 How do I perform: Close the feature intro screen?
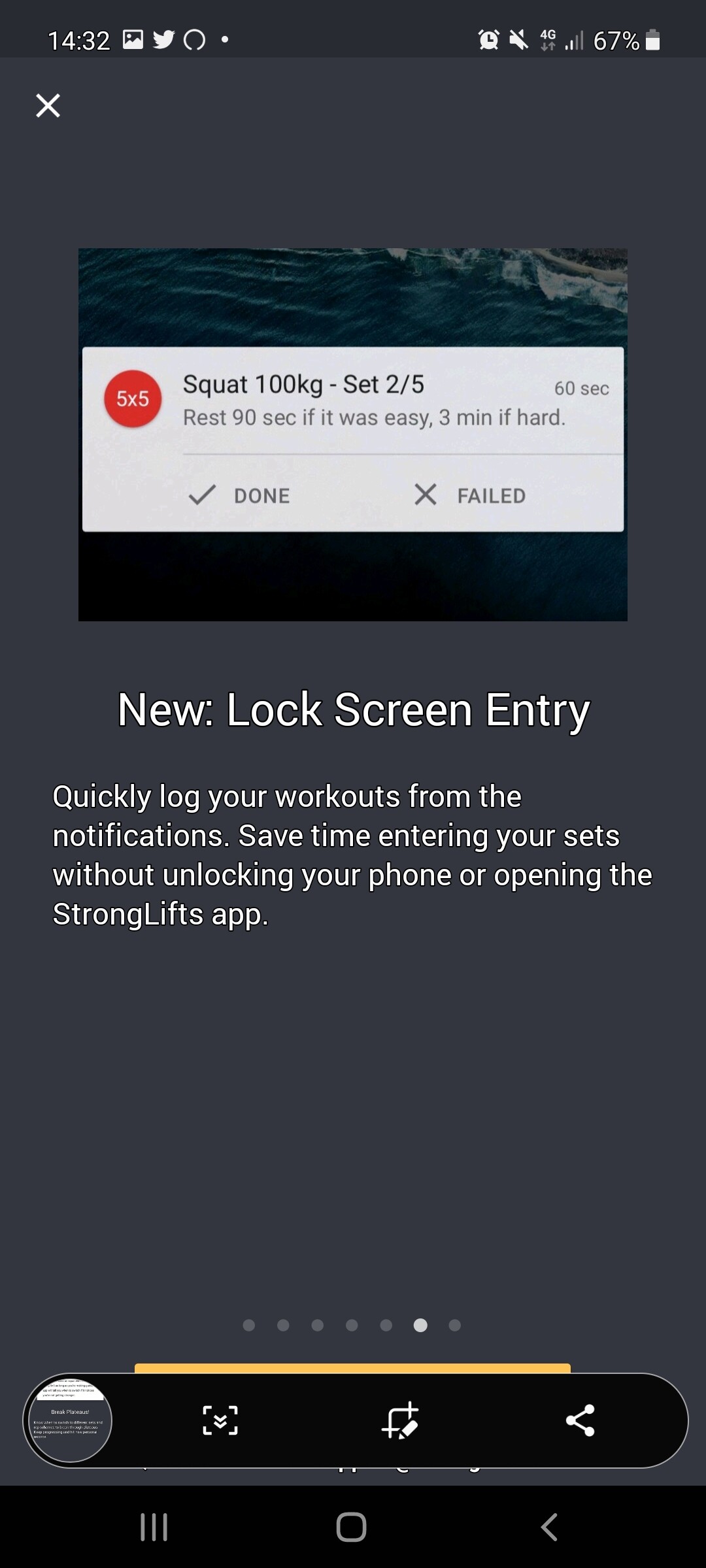[48, 105]
